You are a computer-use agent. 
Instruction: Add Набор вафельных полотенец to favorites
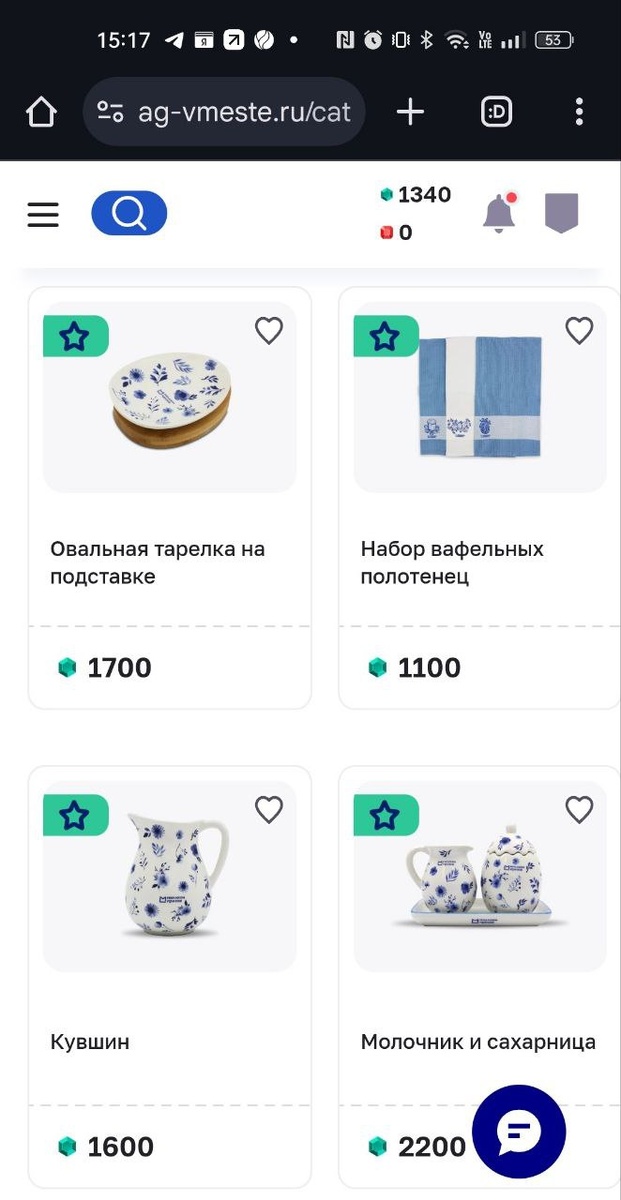pos(579,330)
